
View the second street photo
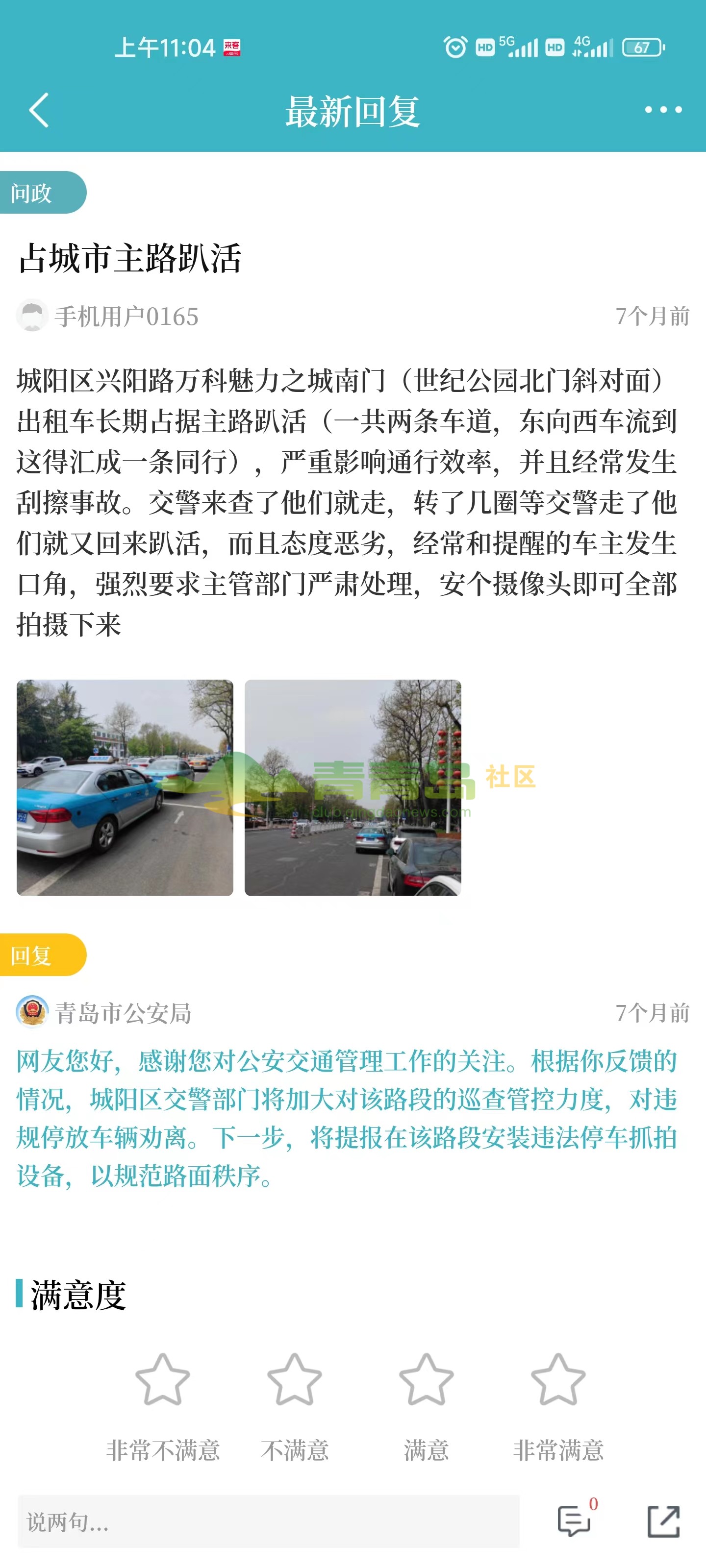pos(353,787)
